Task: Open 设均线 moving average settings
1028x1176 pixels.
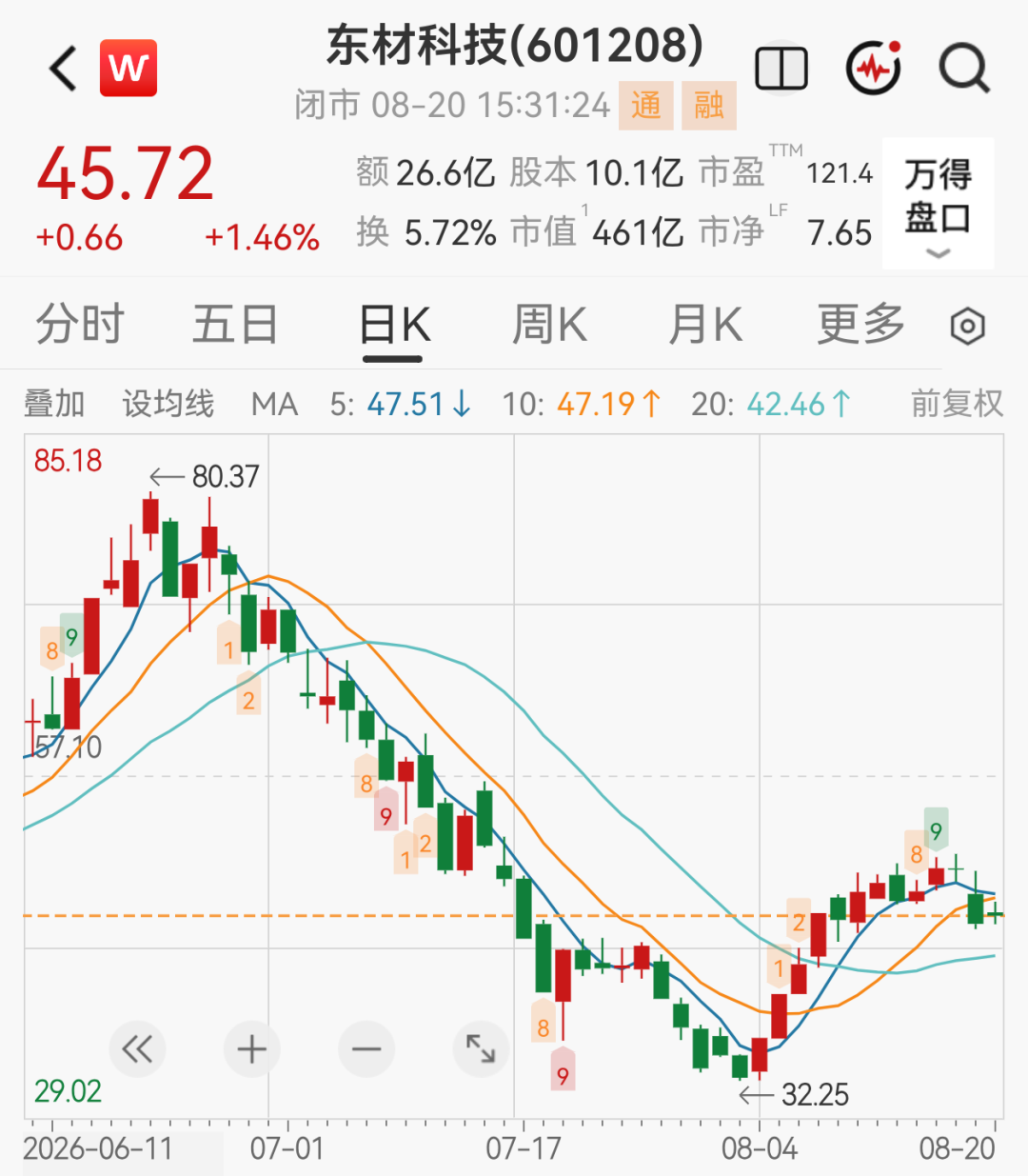Action: pos(168,404)
